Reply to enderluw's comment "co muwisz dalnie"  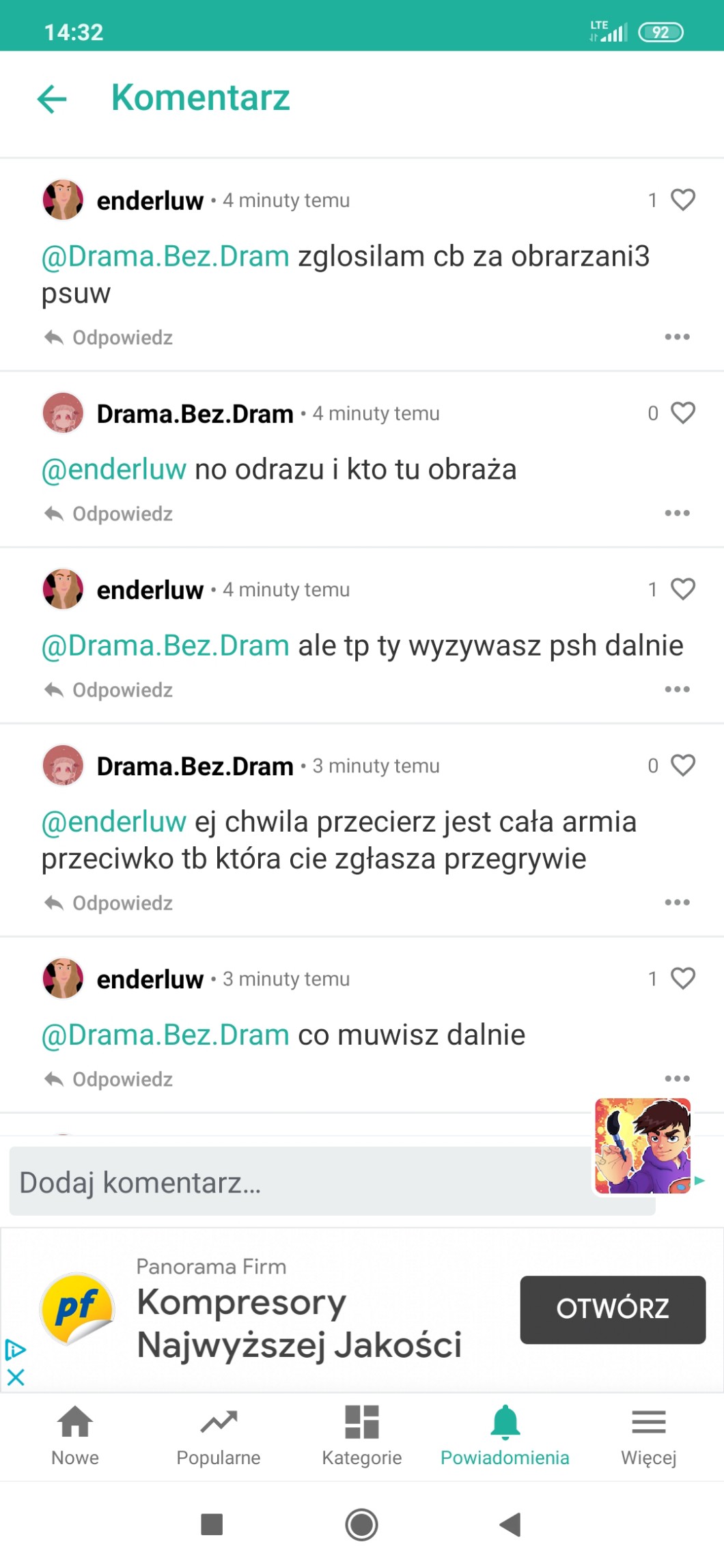pyautogui.click(x=109, y=1079)
